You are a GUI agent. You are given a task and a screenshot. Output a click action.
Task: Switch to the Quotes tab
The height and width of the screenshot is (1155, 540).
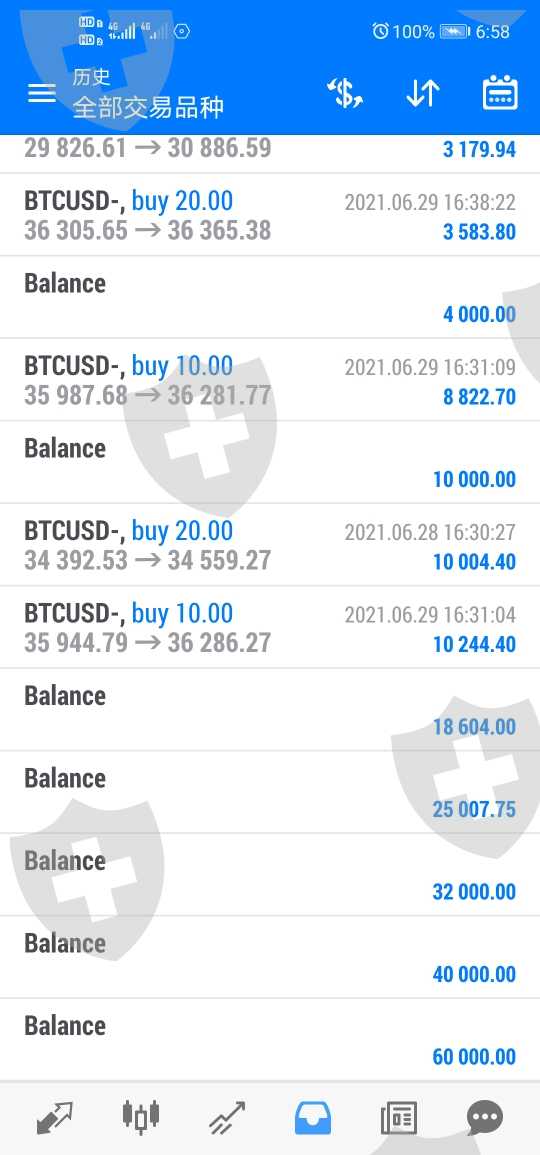[x=55, y=1117]
